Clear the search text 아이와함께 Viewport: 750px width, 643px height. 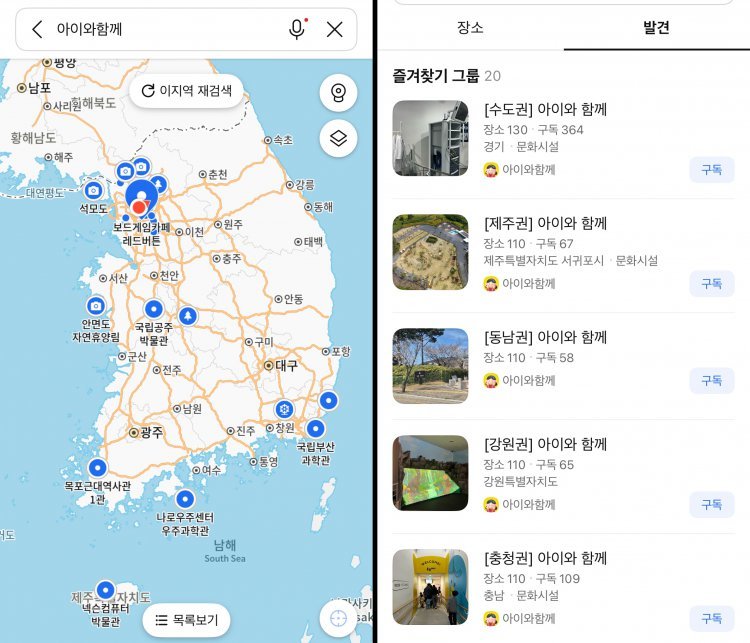point(335,30)
